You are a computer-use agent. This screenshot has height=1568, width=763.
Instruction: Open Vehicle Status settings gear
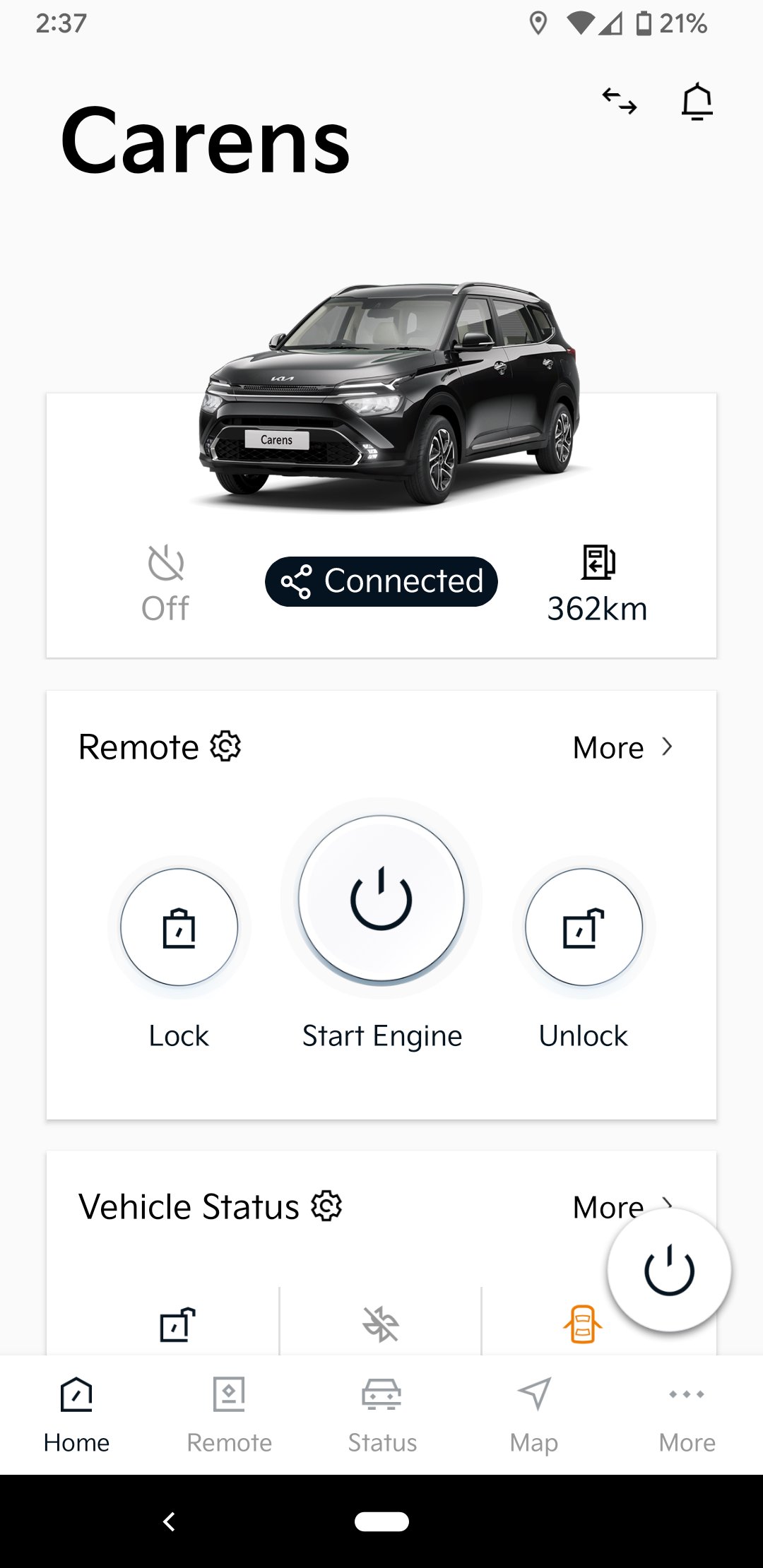pyautogui.click(x=327, y=1206)
